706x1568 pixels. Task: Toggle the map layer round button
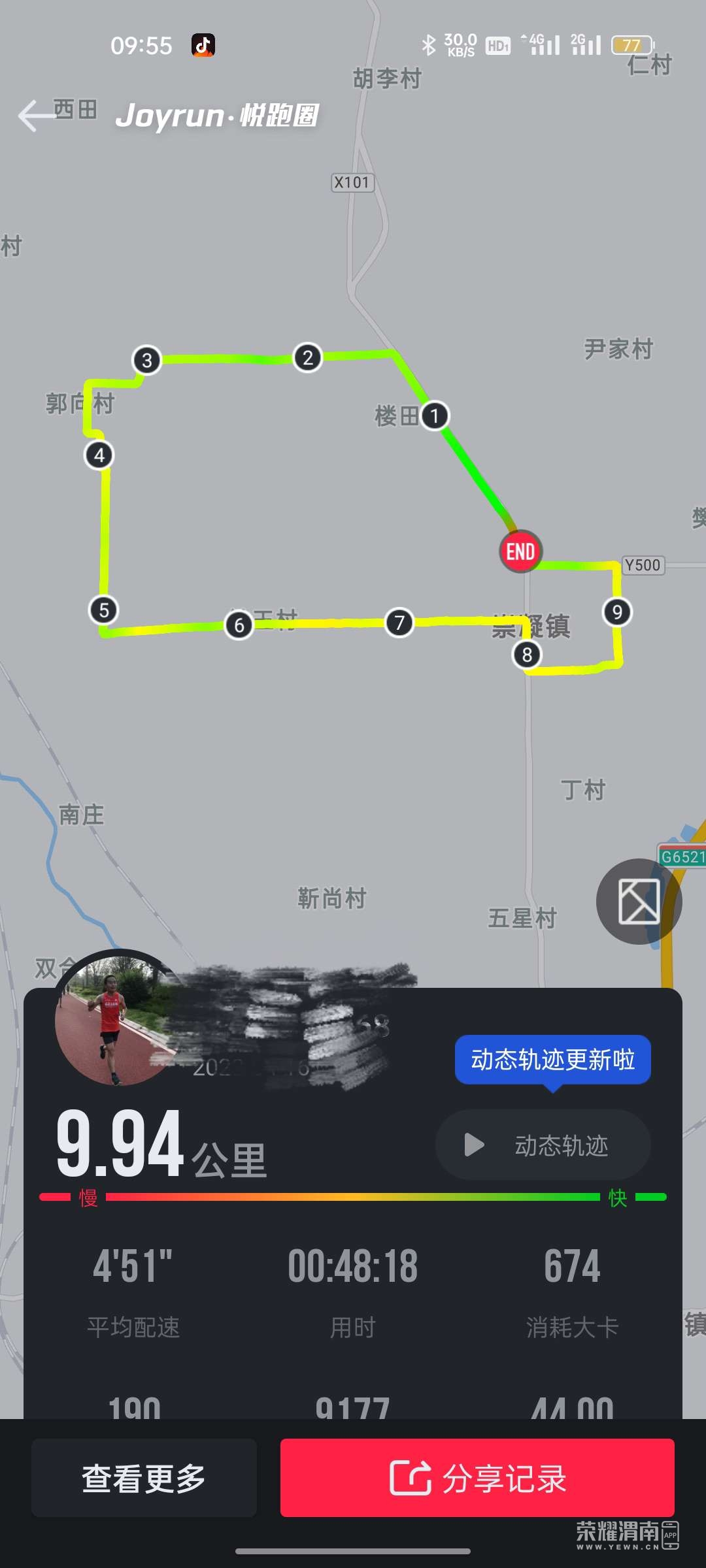coord(639,902)
